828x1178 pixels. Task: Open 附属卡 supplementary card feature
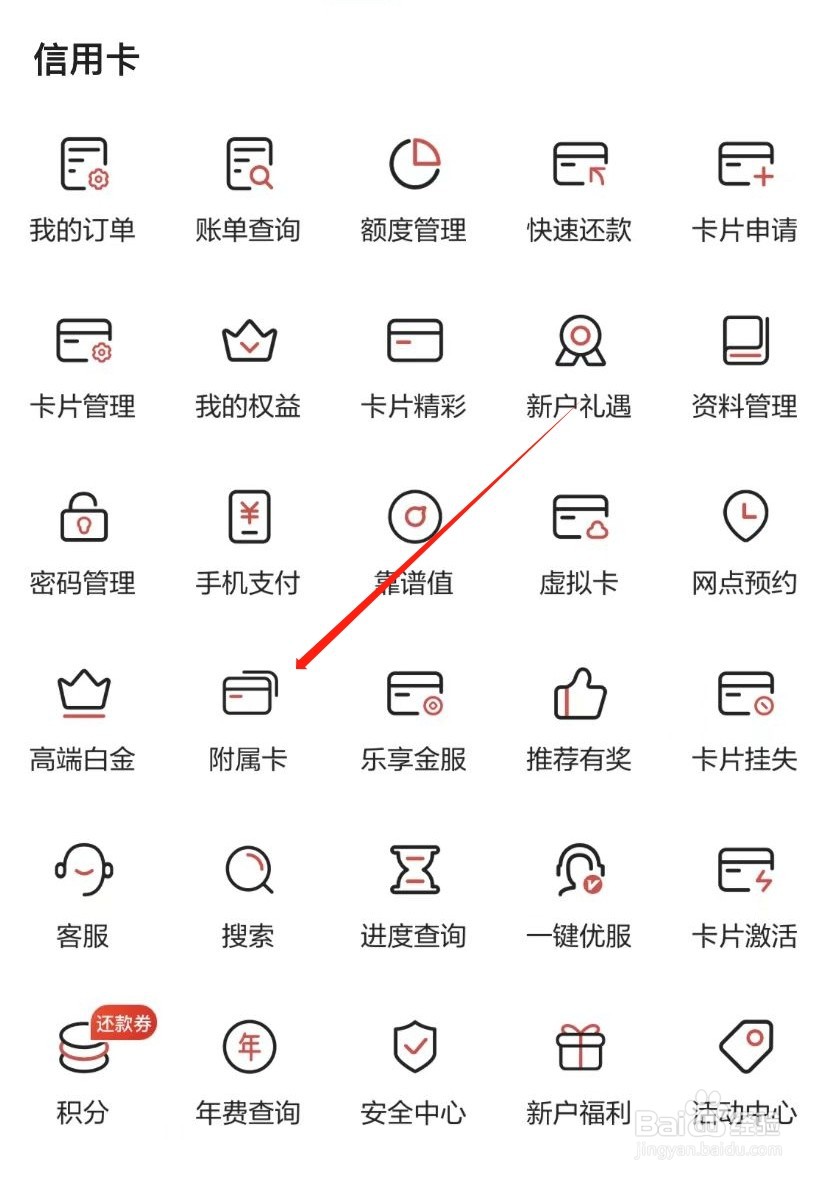(x=248, y=694)
